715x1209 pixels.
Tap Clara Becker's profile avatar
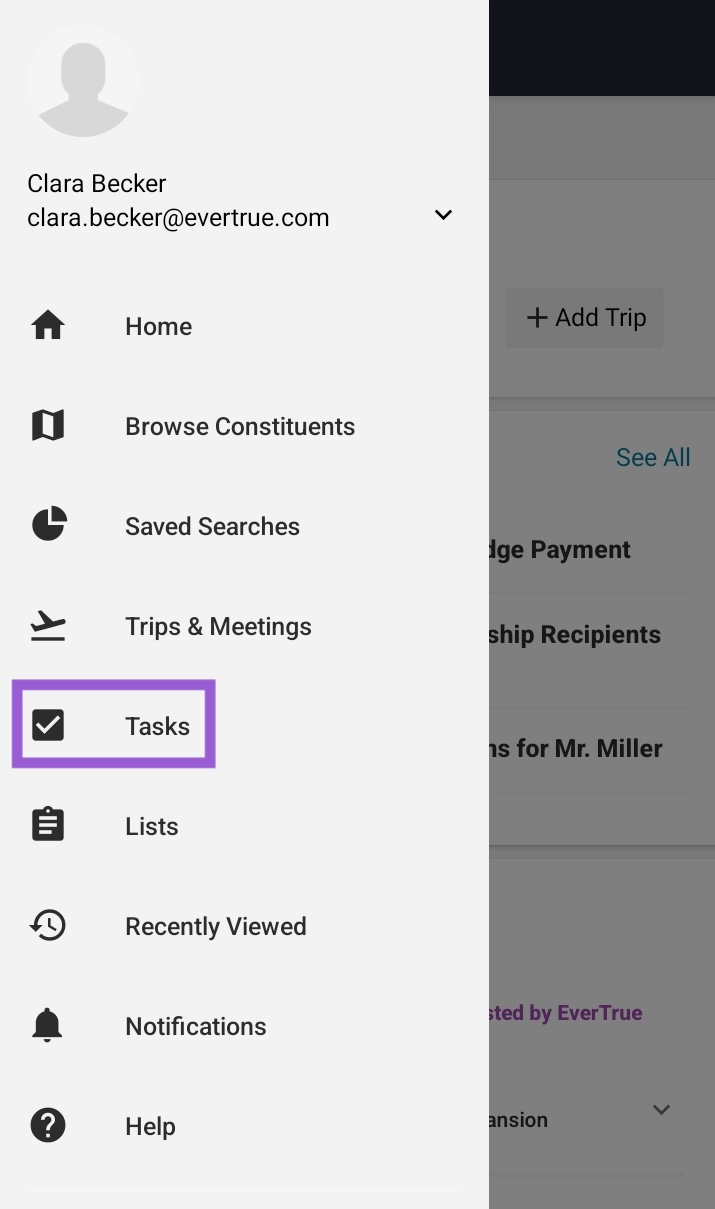(83, 81)
